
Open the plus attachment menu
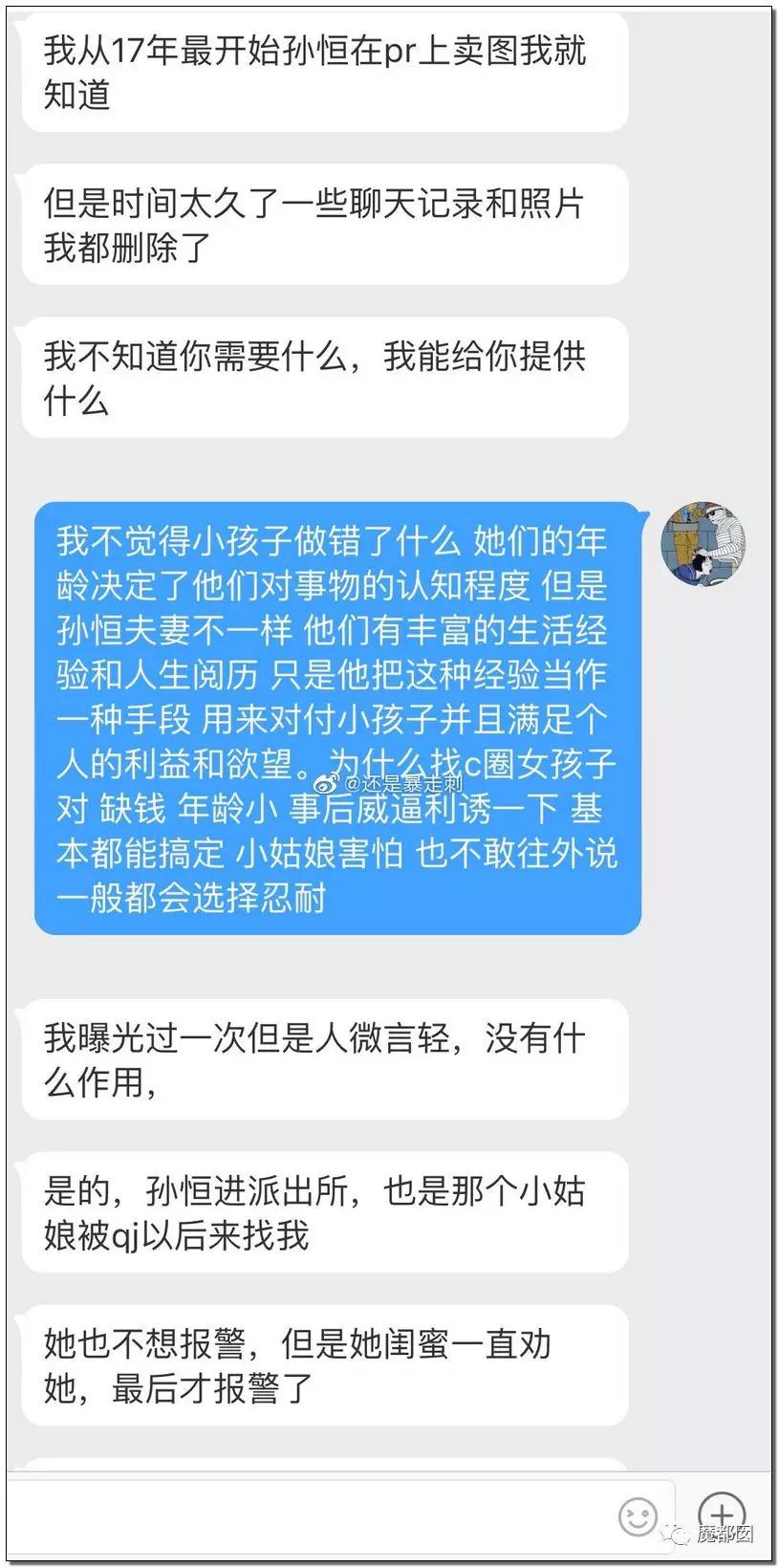[721, 1514]
